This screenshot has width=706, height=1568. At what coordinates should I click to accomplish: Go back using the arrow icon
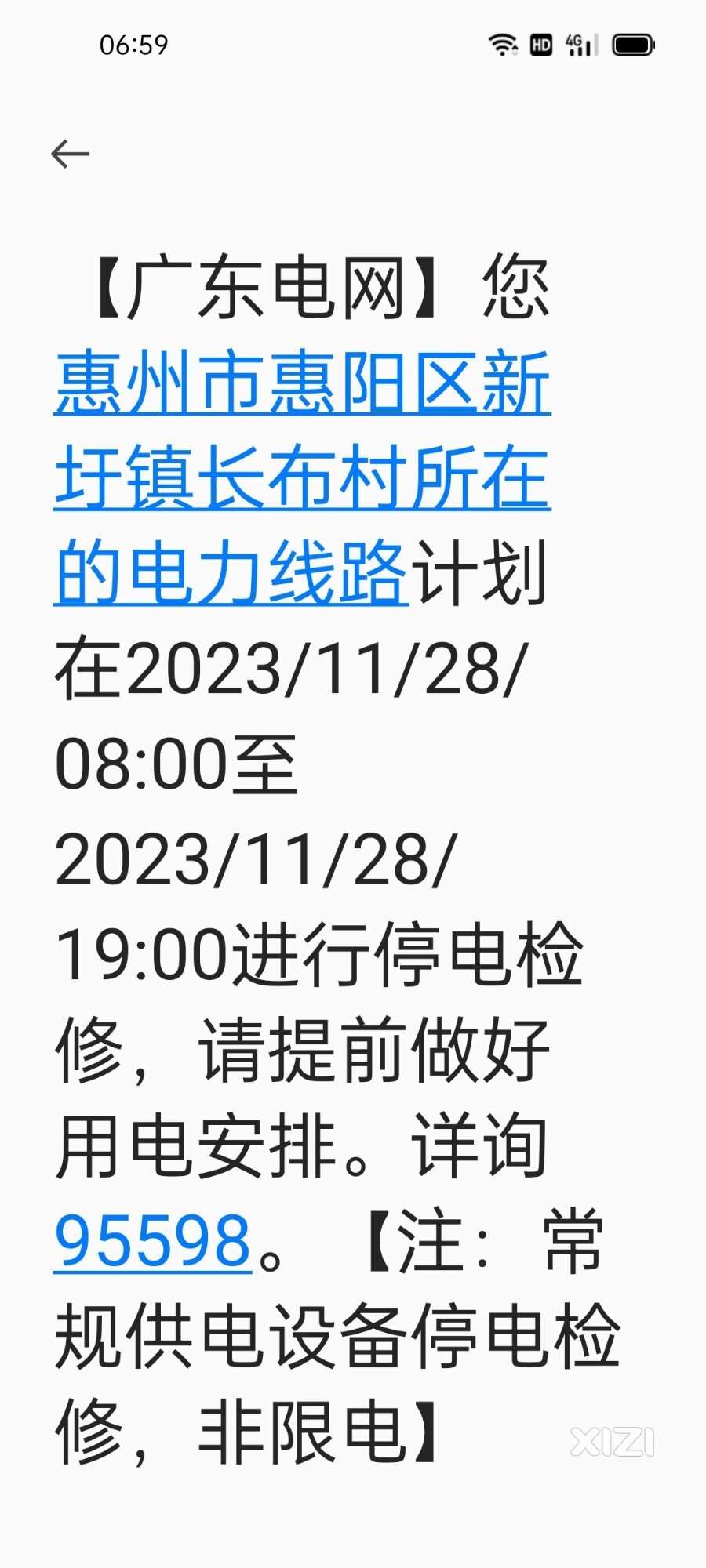coord(71,154)
